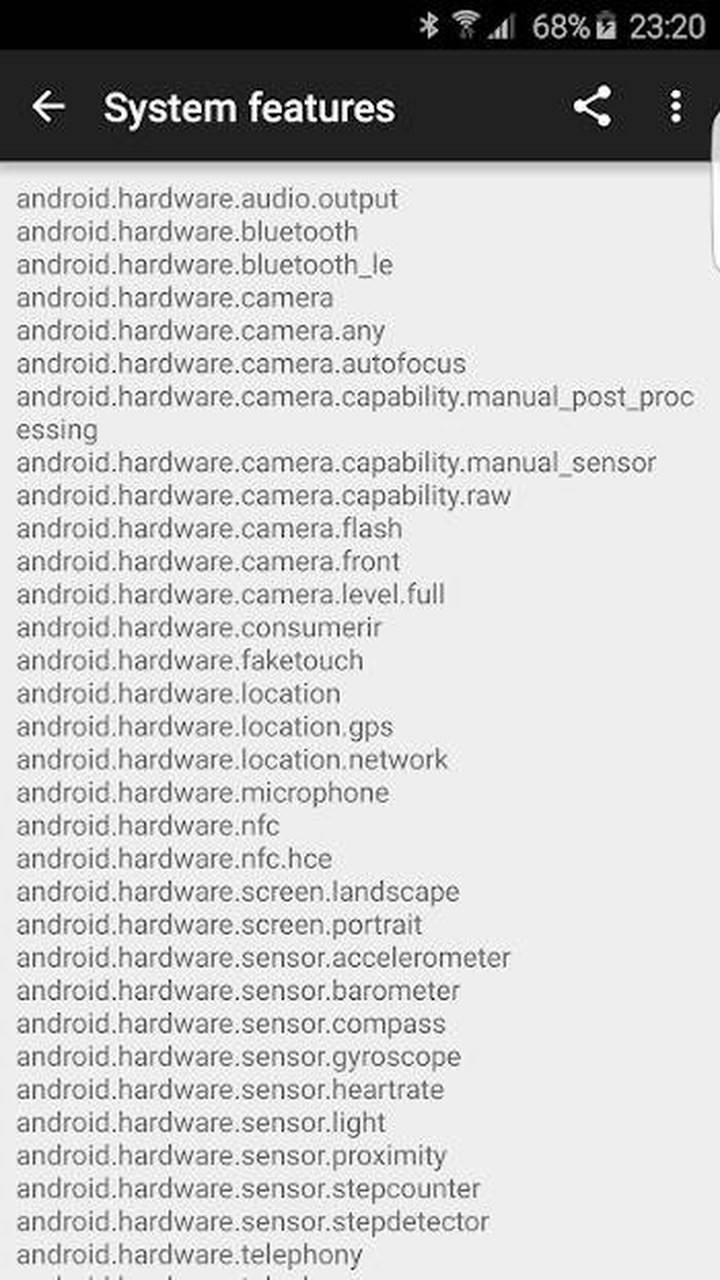Open the overflow menu
Viewport: 720px width, 1280px height.
(676, 107)
